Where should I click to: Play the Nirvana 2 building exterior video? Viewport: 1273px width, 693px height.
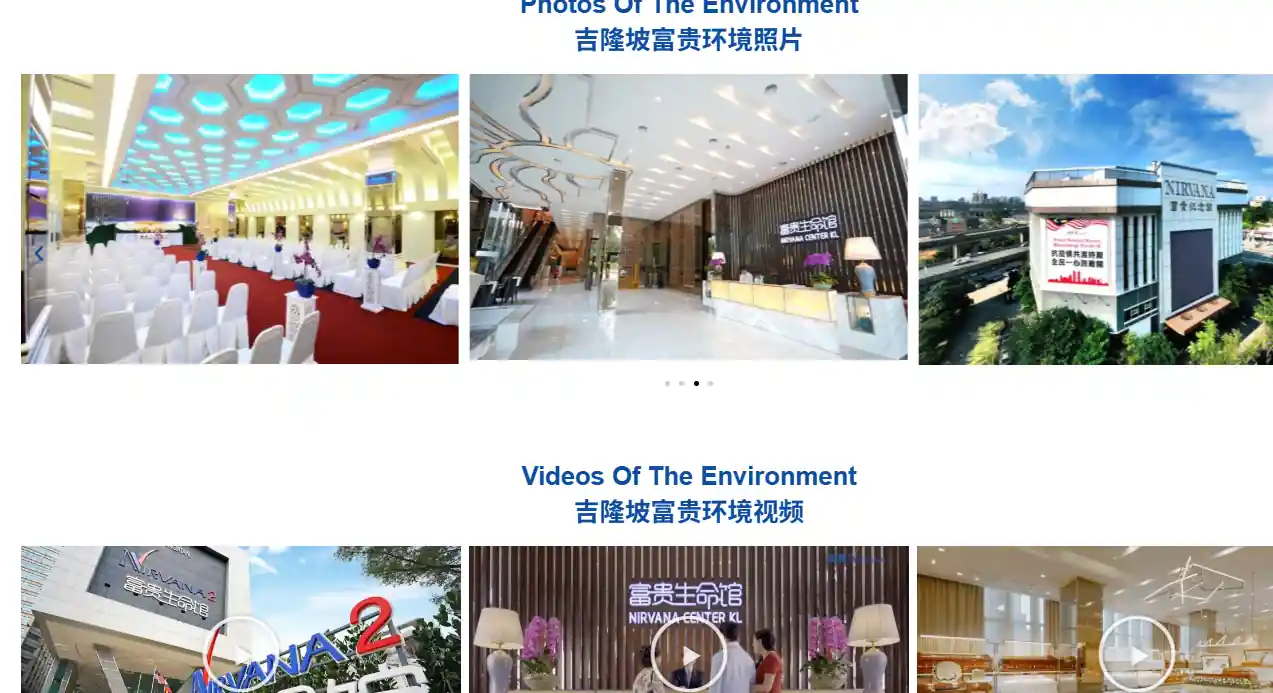click(x=241, y=655)
